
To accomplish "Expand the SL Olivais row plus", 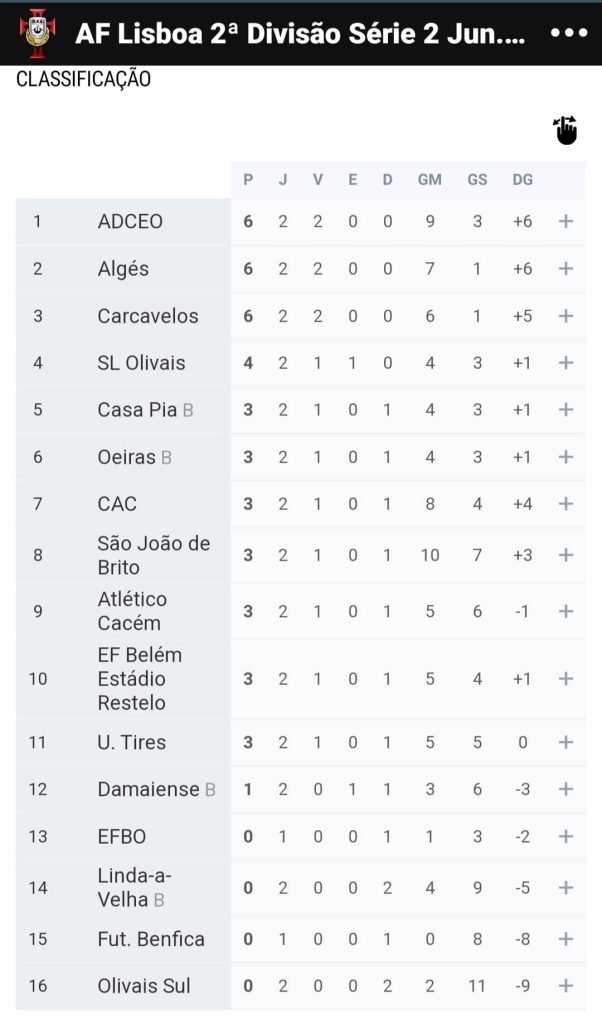I will 566,363.
